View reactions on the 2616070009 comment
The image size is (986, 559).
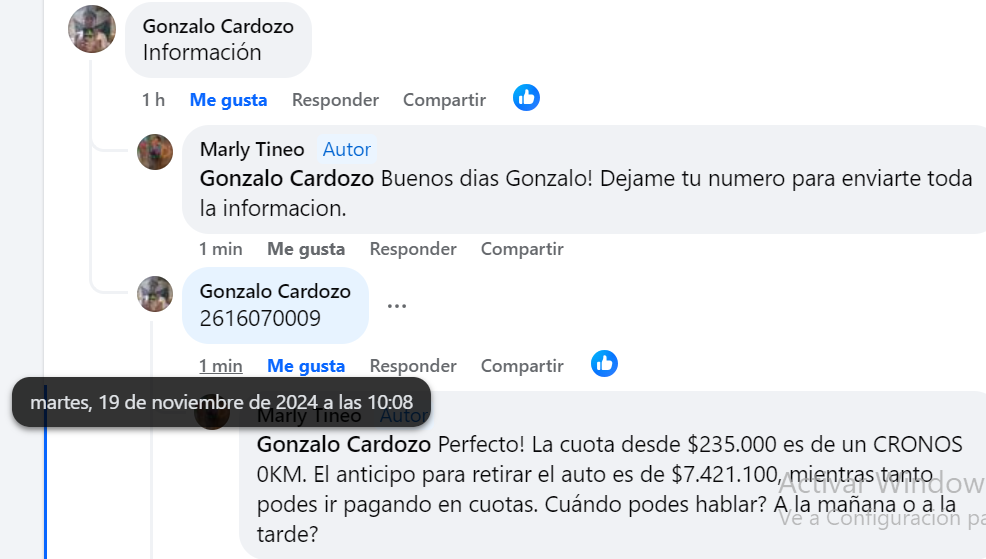tap(604, 364)
